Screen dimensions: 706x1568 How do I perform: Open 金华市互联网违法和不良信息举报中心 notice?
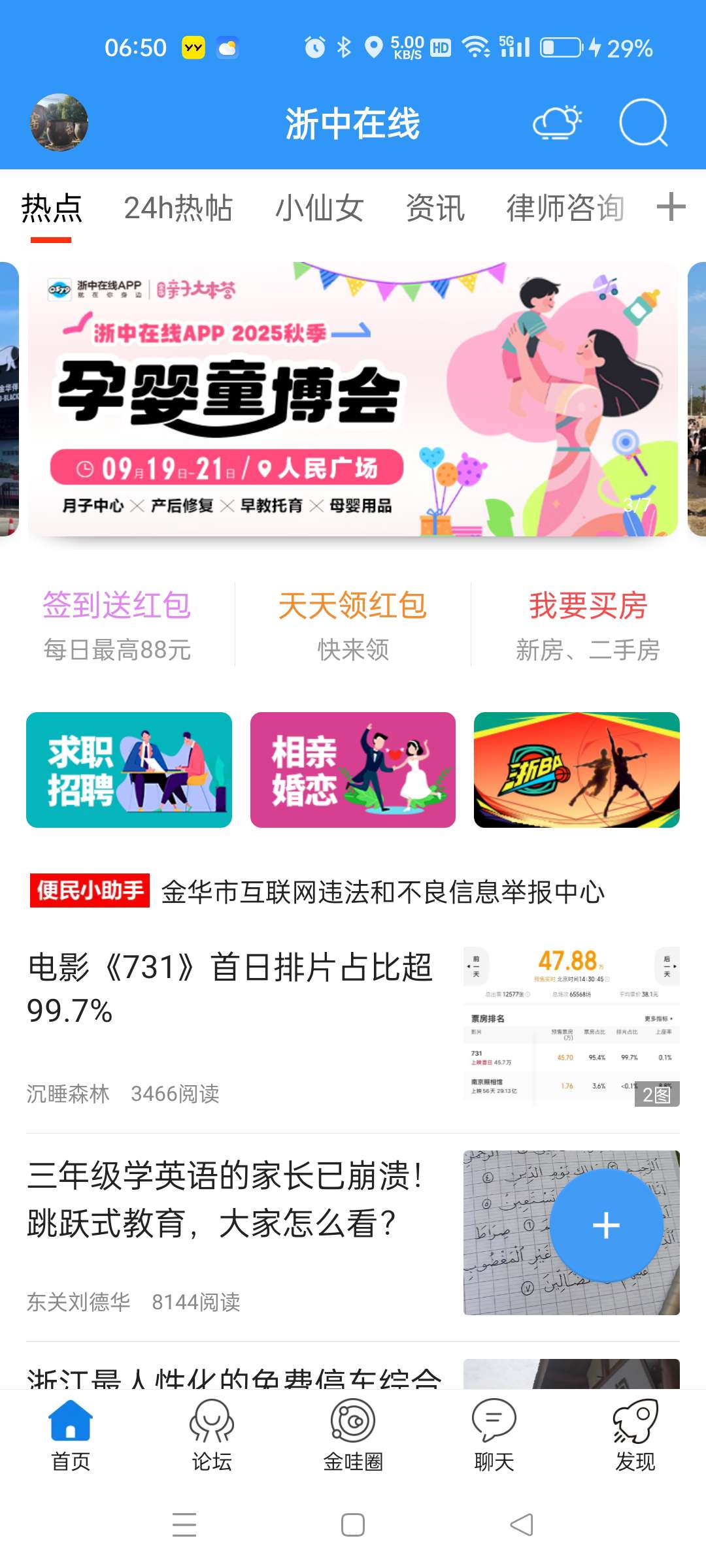pos(382,892)
